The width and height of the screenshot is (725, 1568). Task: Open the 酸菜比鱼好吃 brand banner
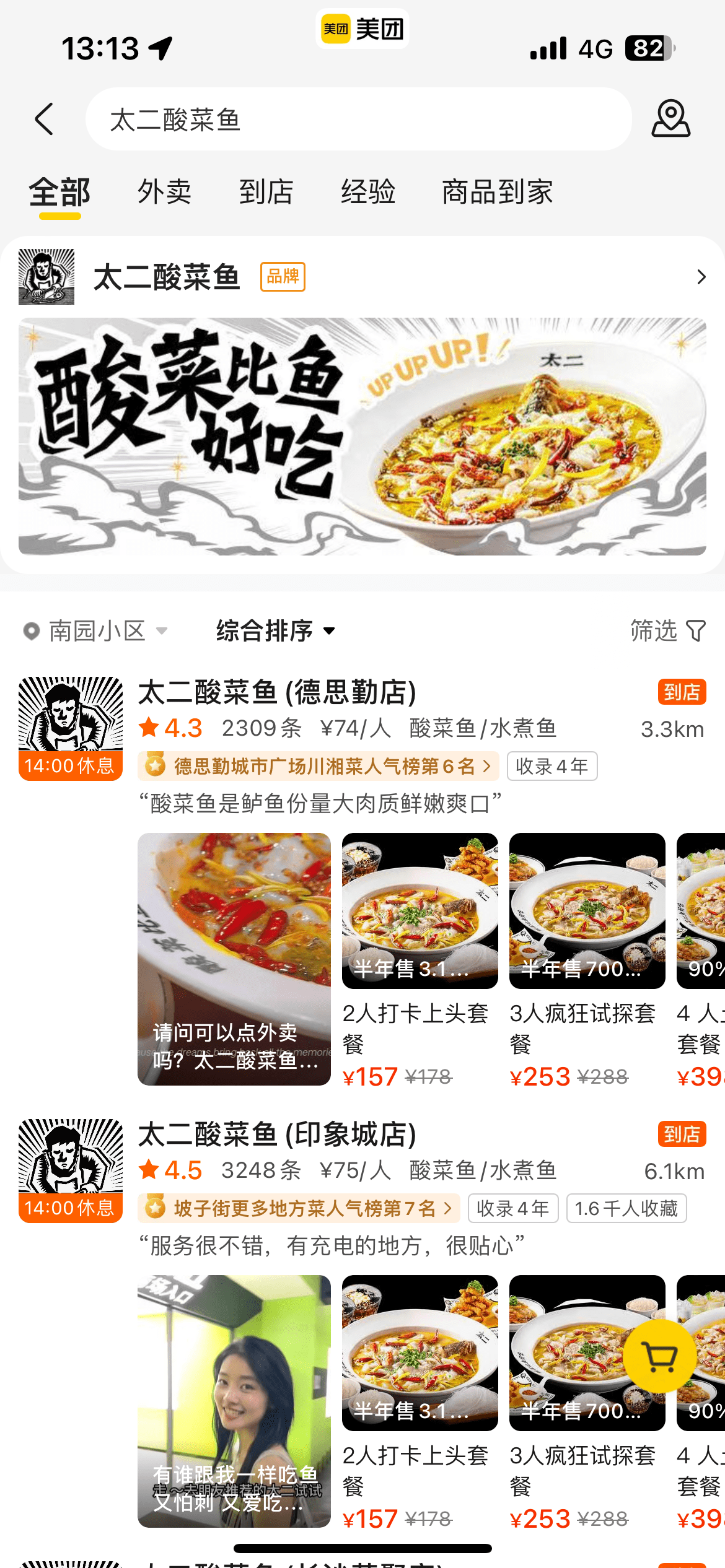(362, 436)
